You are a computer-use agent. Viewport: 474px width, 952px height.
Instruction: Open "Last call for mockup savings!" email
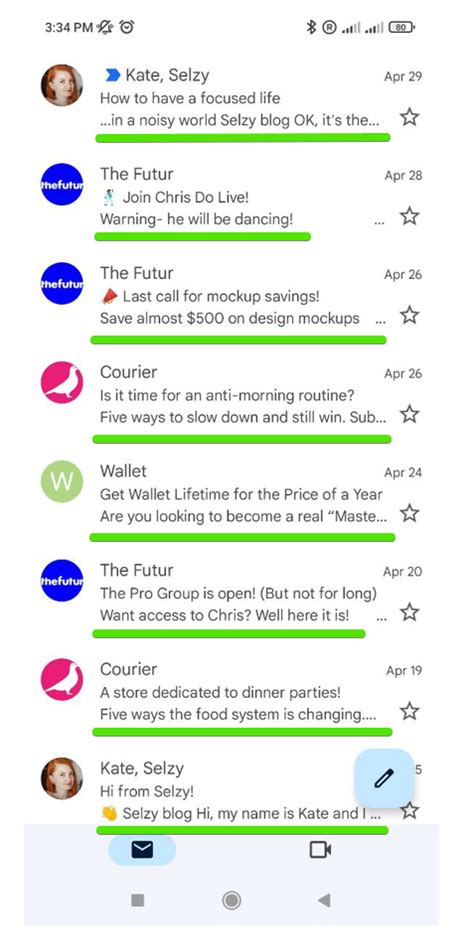tap(231, 296)
